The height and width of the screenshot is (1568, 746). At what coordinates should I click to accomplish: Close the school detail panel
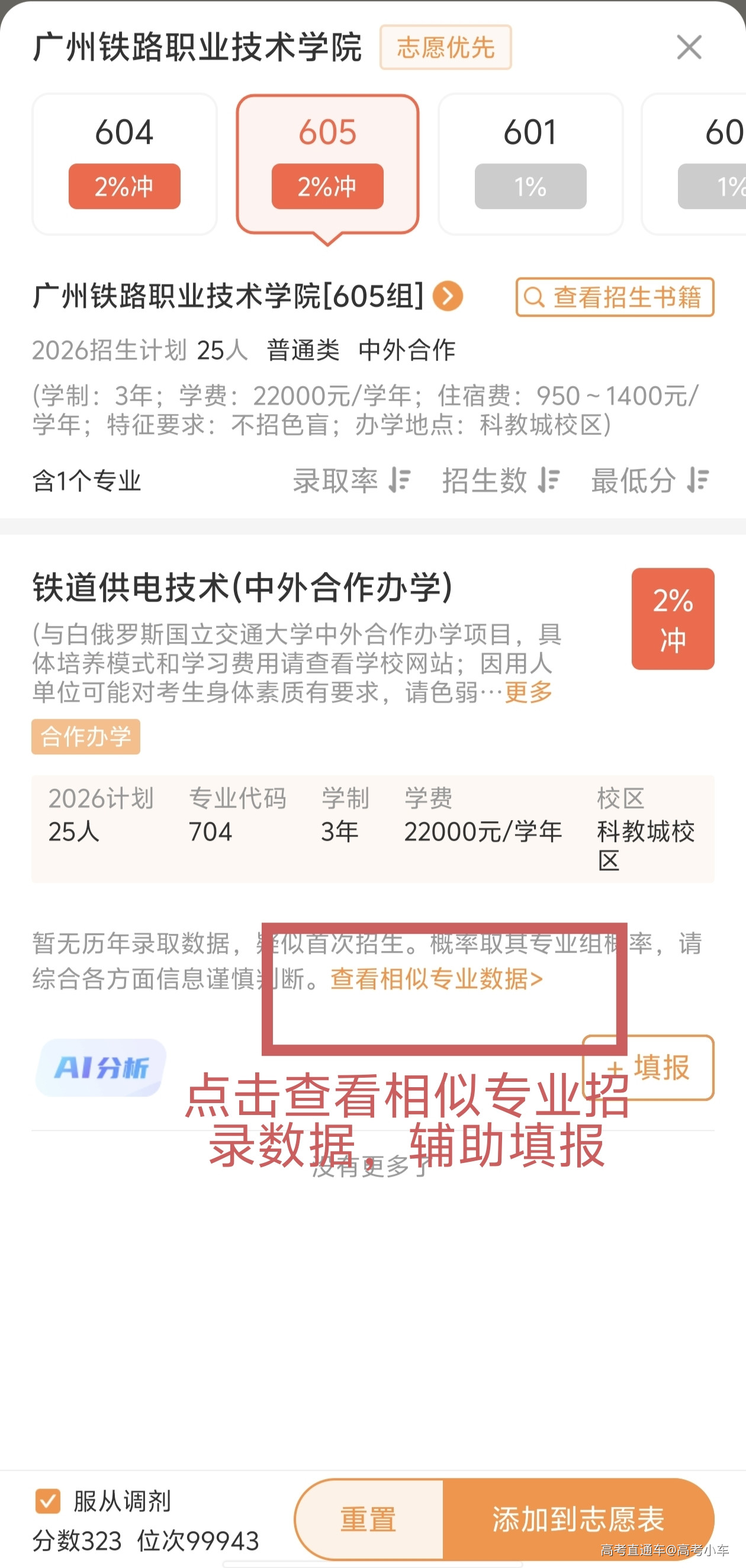click(689, 47)
